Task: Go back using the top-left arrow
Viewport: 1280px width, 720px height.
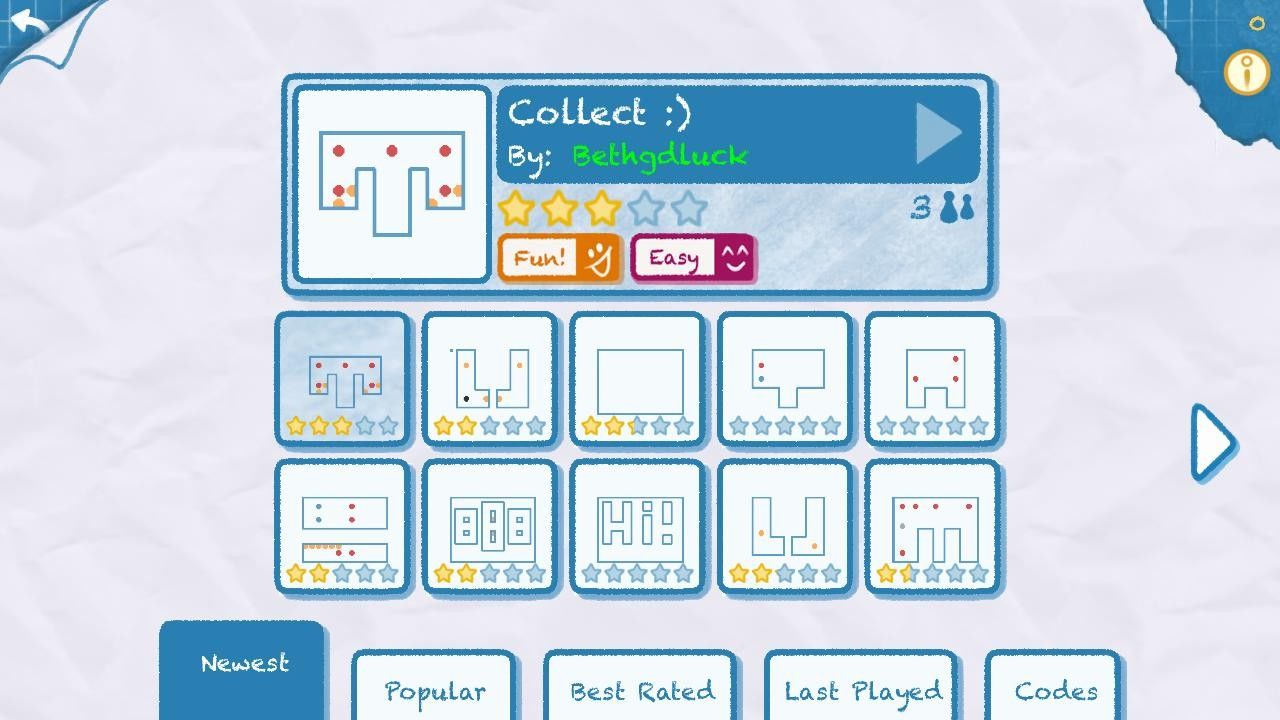Action: [x=32, y=26]
